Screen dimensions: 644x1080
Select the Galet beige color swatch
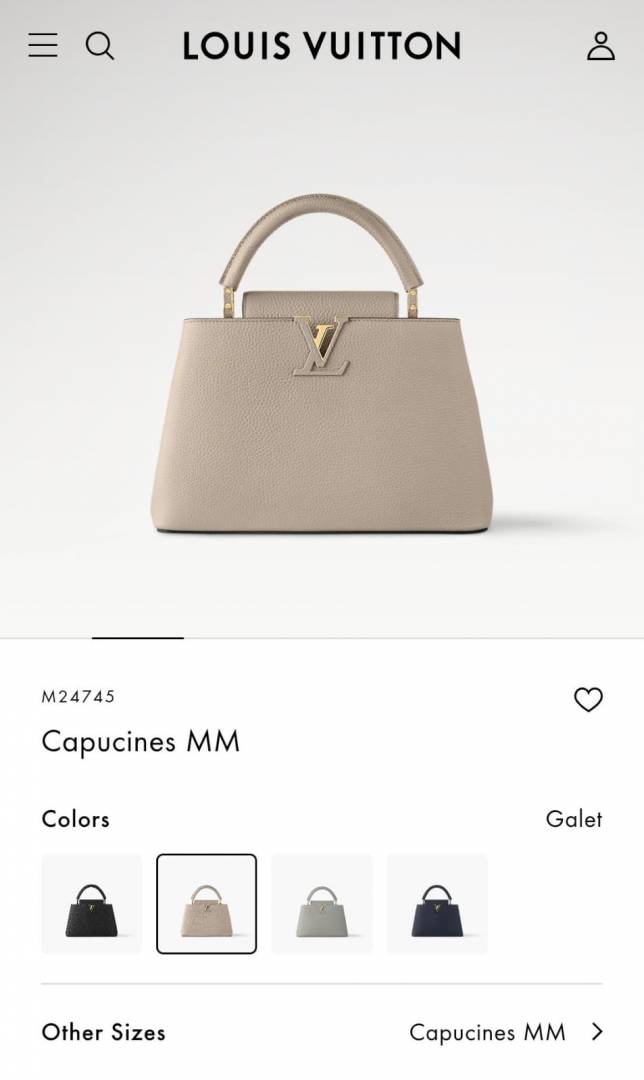(x=207, y=904)
